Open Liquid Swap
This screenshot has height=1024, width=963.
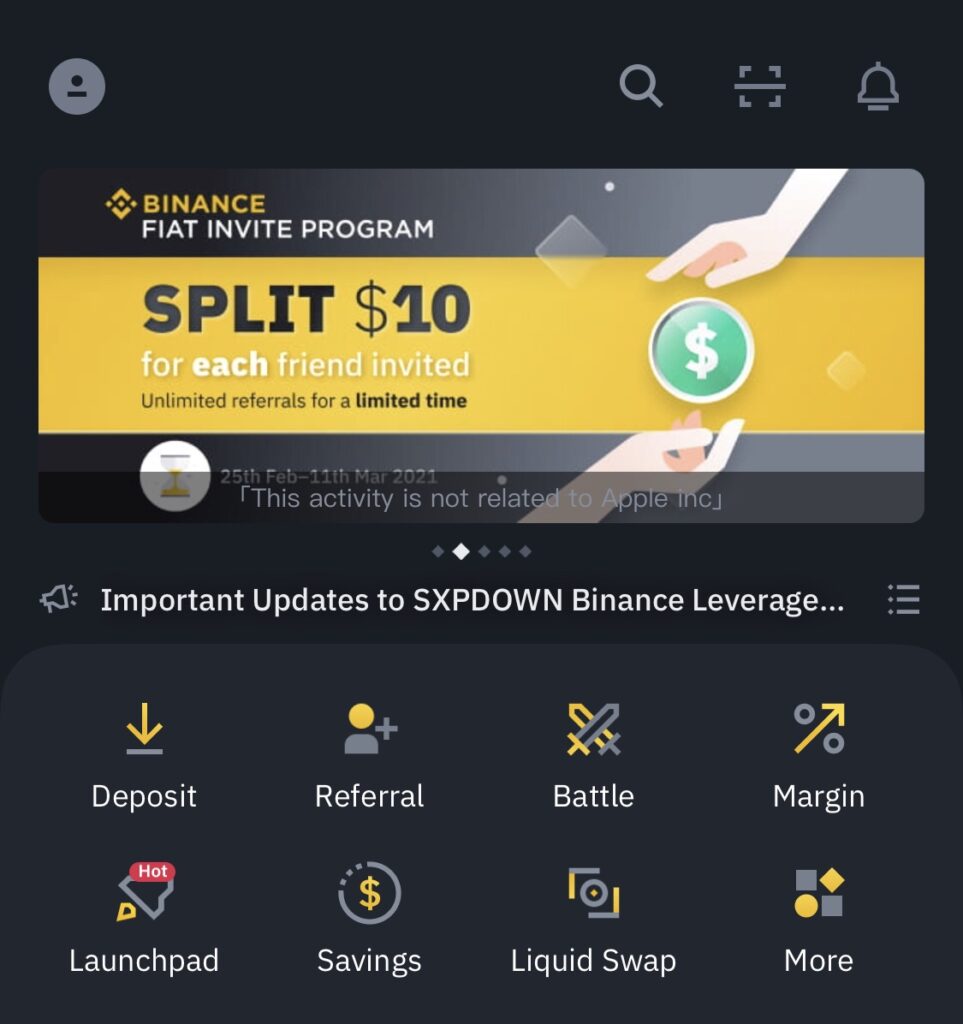pyautogui.click(x=593, y=917)
